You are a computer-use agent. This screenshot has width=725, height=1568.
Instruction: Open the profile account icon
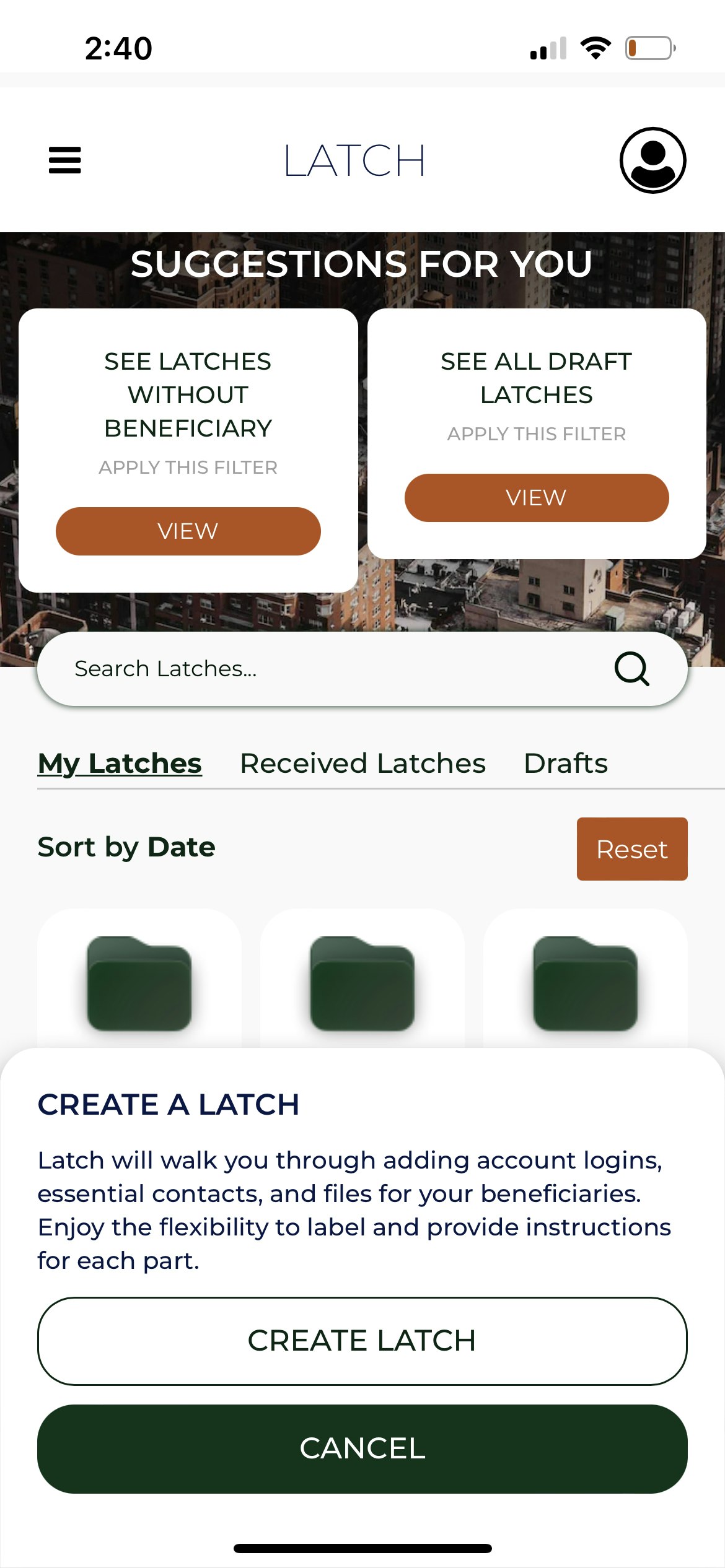pos(654,160)
